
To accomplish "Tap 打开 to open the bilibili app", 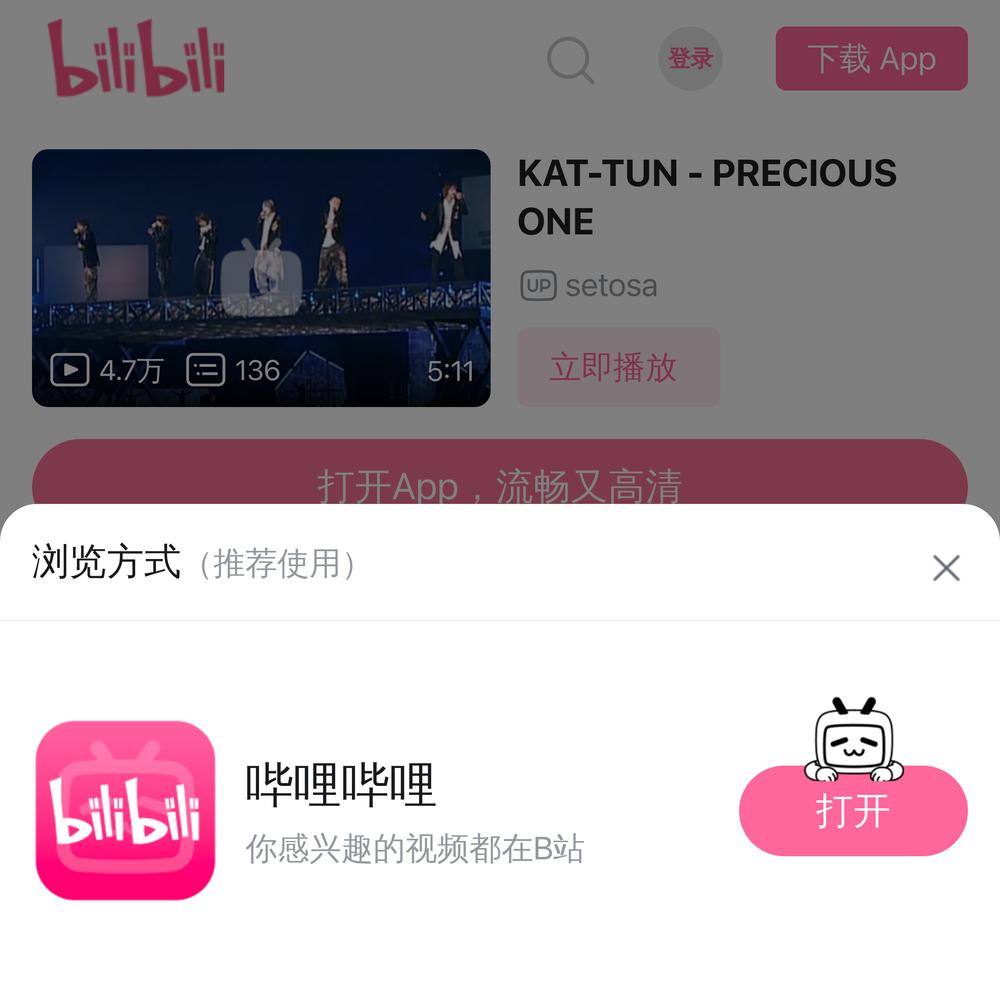I will point(853,811).
